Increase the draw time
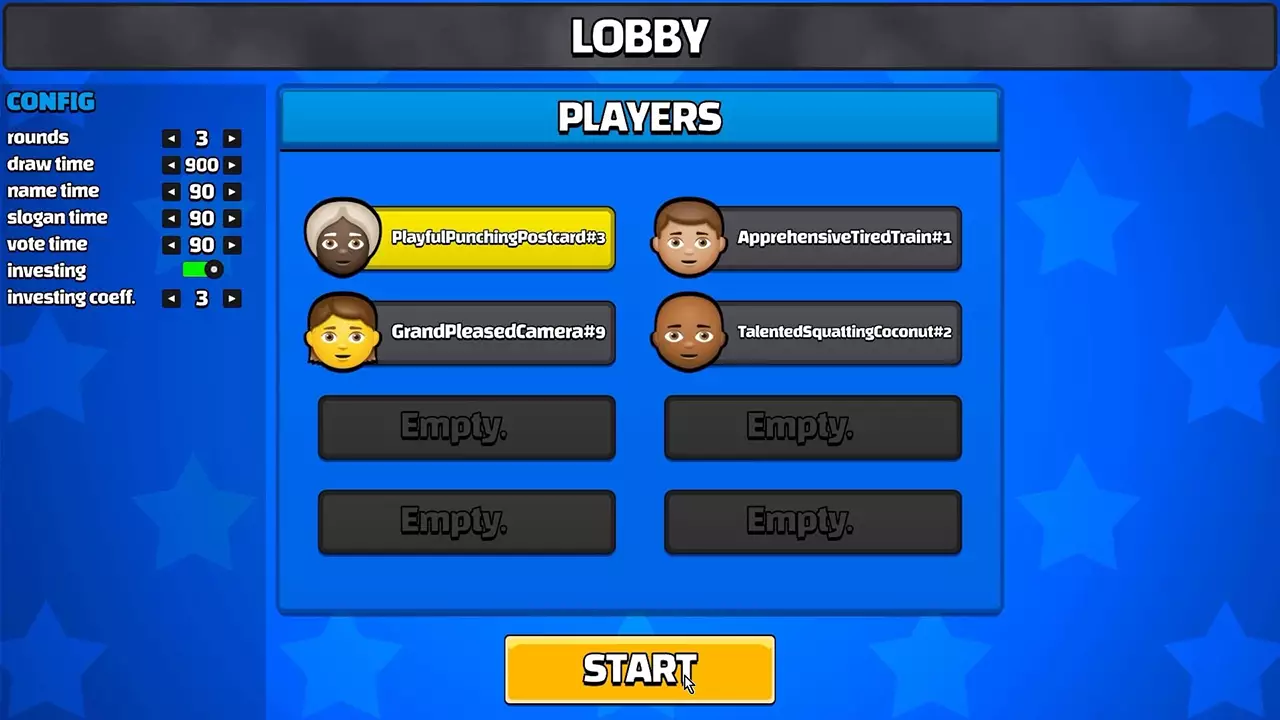 coord(231,165)
